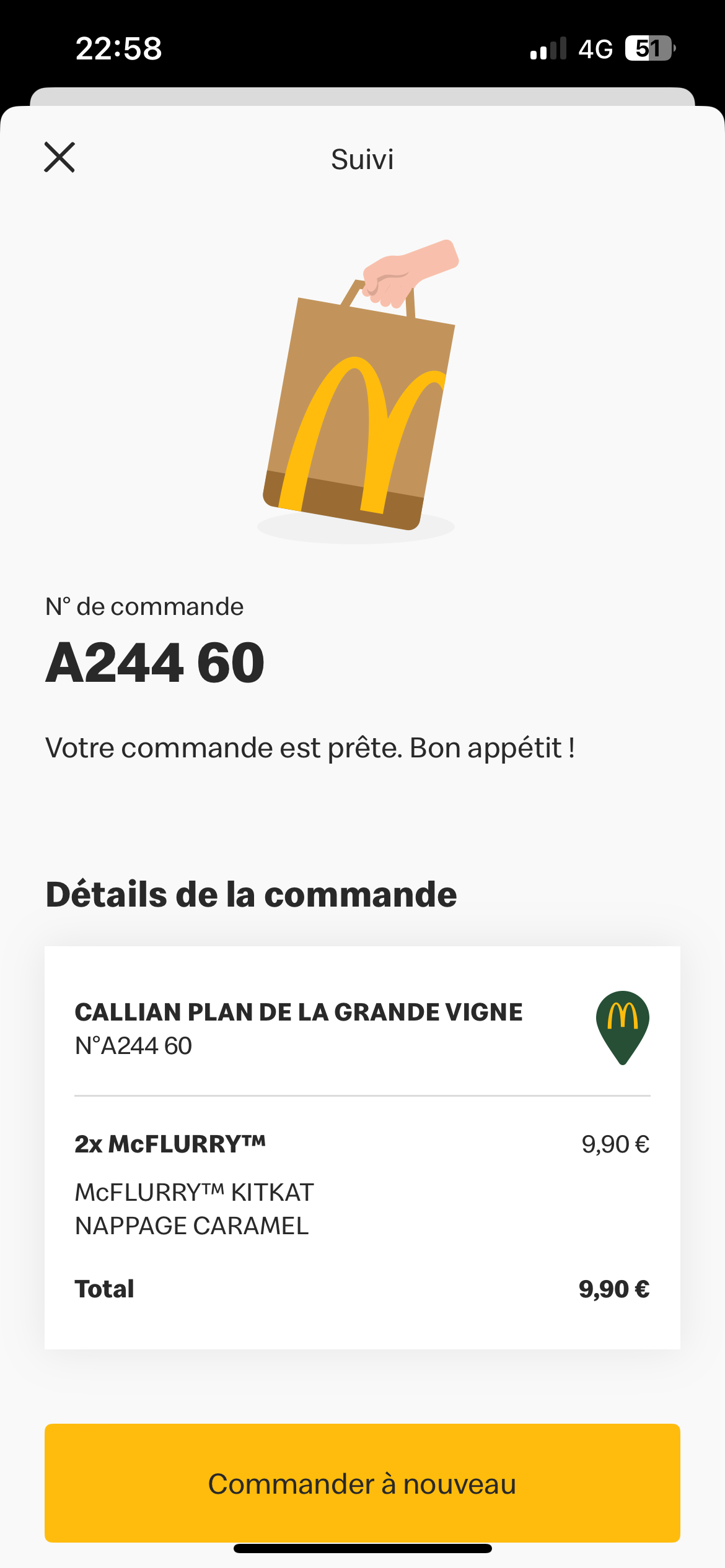Tap the Commander à nouveau button
This screenshot has height=1568, width=725.
(x=362, y=1483)
